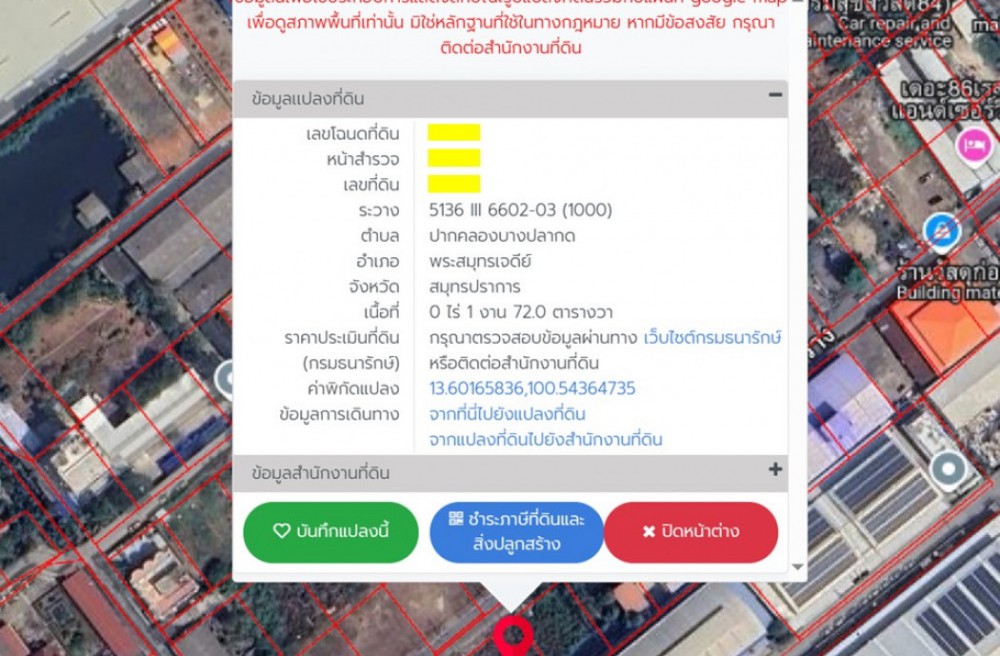This screenshot has width=1000, height=656.
Task: Open จากแปลงที่ดินไปยังสำนักงานที่ดิน directions link
Action: 545,440
